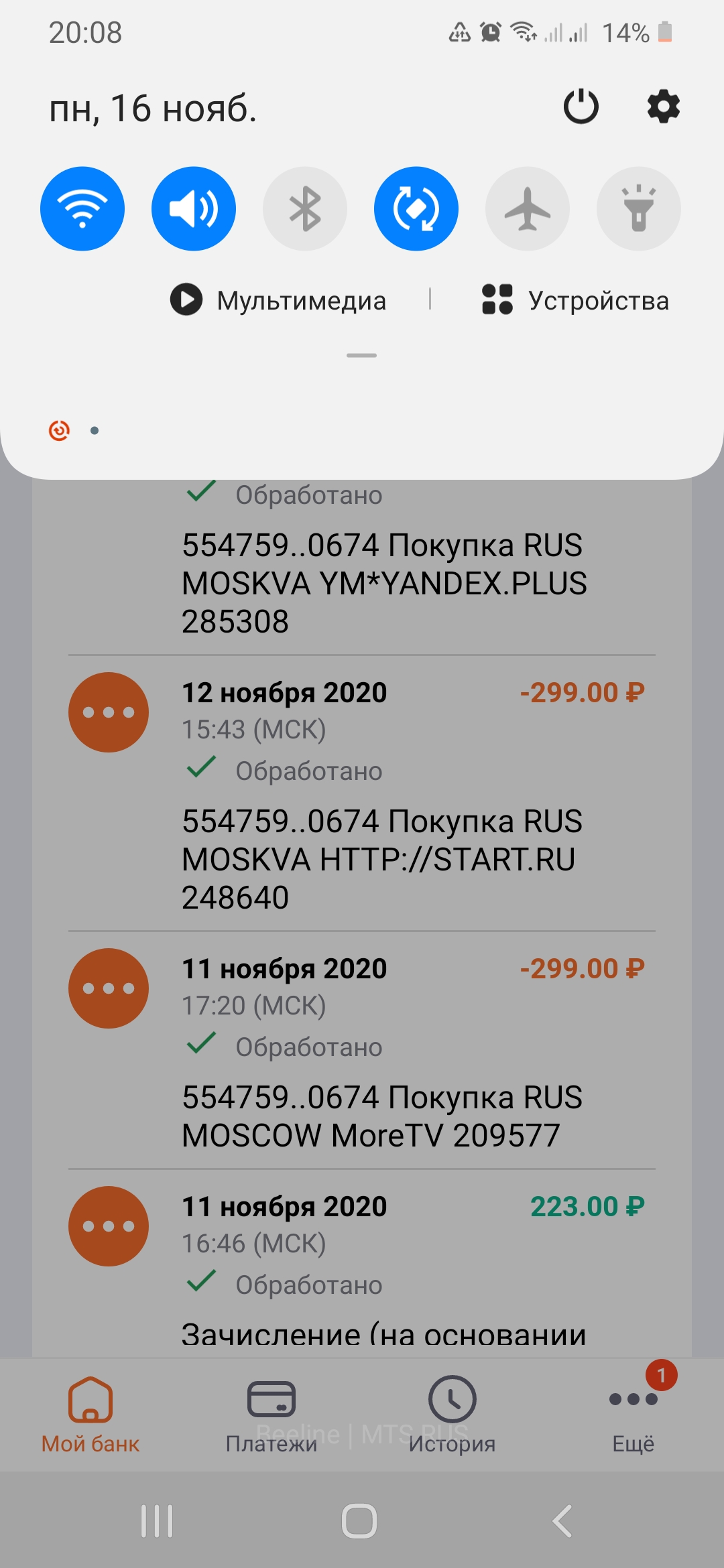Show recent apps from the navigation bar
Screen dimensions: 724x1568
pyautogui.click(x=157, y=1520)
